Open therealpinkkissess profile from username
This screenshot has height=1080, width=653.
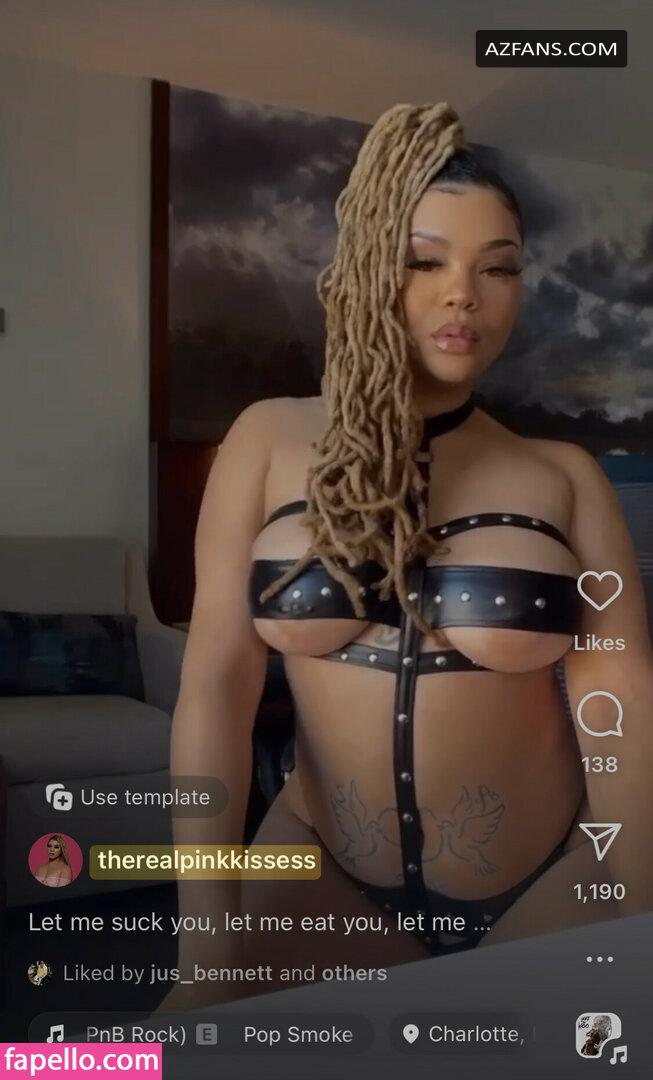(206, 860)
